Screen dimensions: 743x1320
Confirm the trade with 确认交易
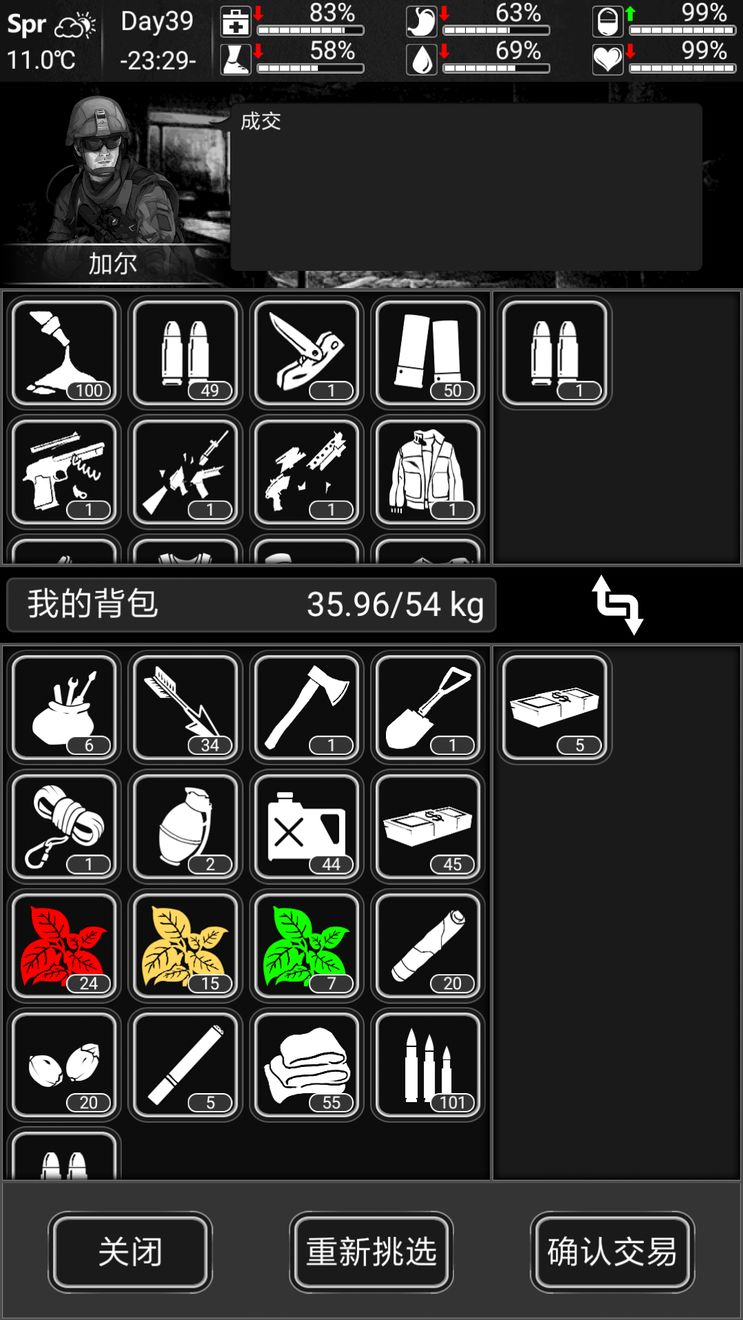pyautogui.click(x=612, y=1251)
